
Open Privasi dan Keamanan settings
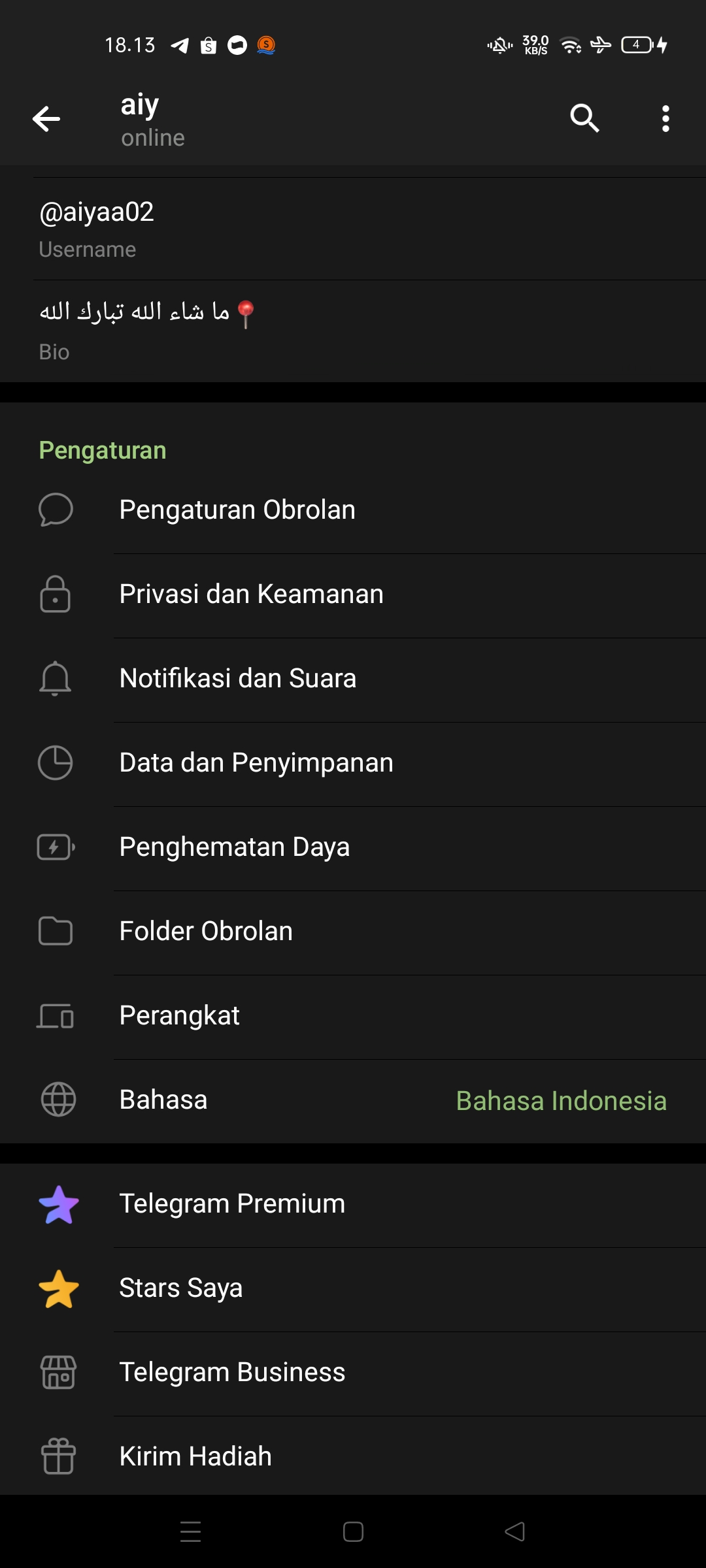coord(353,595)
